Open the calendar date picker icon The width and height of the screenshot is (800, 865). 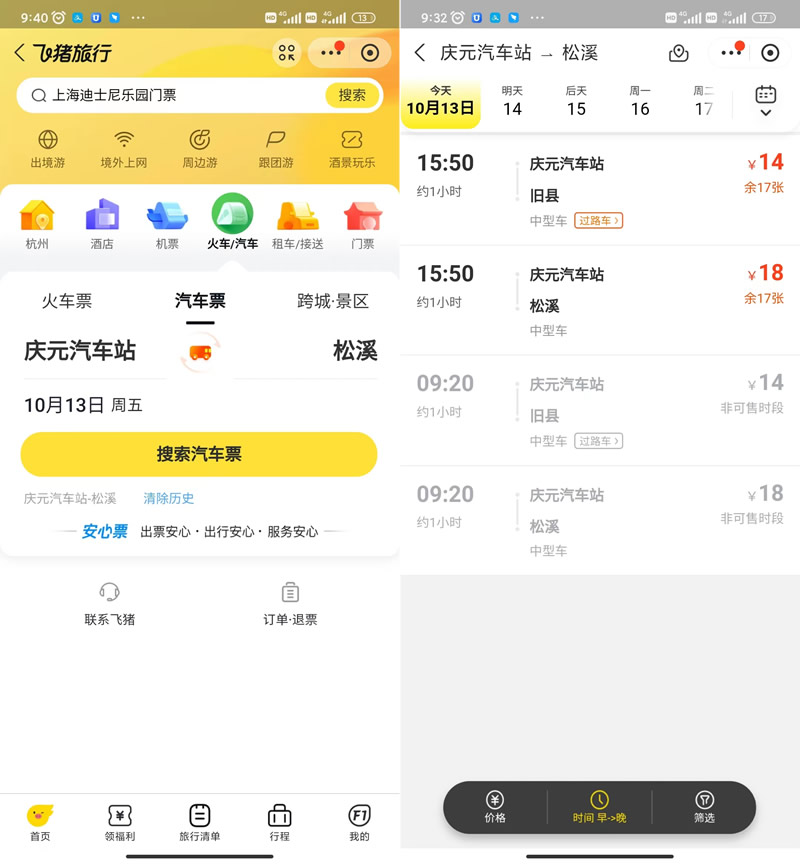click(766, 100)
